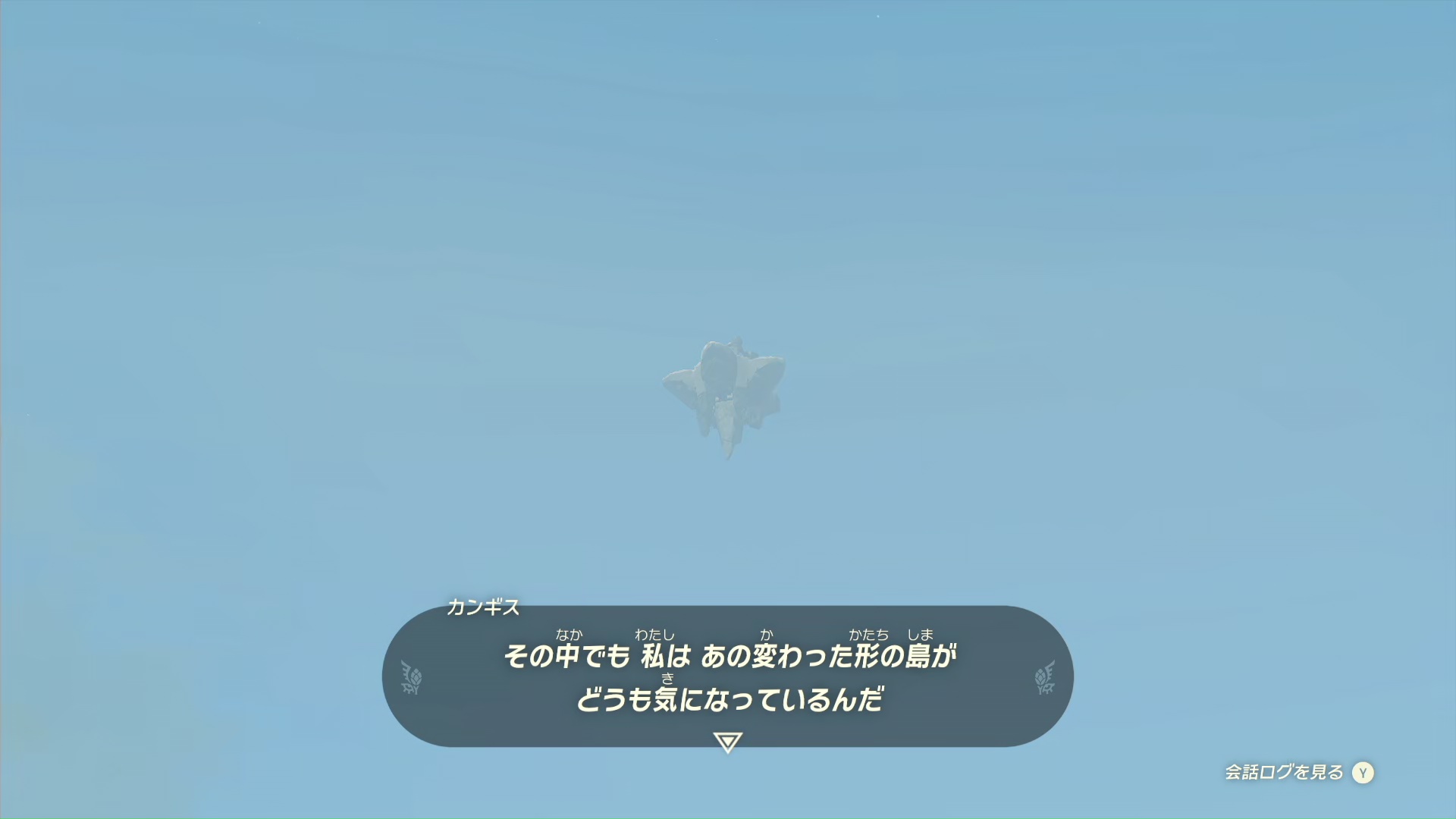
Task: Open the conversation log (会話ログを見る)
Action: pyautogui.click(x=1298, y=772)
